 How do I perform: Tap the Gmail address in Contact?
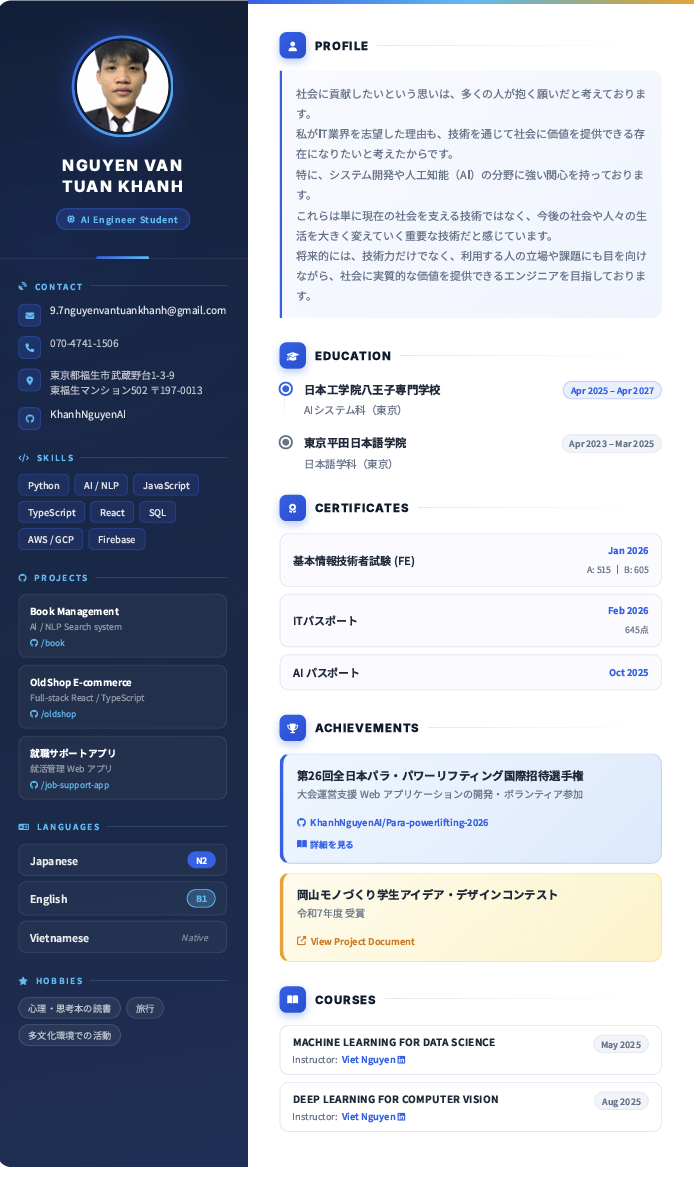click(x=138, y=311)
